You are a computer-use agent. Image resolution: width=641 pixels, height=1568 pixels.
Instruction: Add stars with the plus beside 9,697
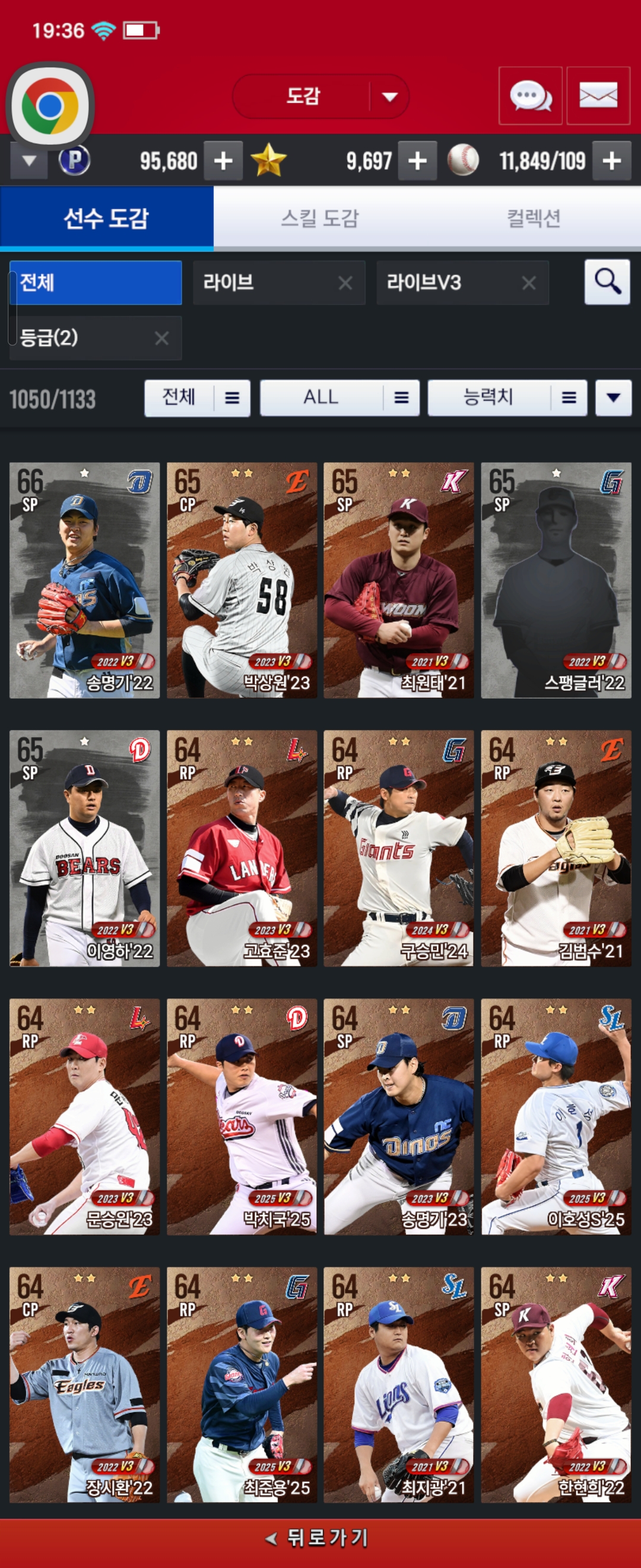[417, 161]
